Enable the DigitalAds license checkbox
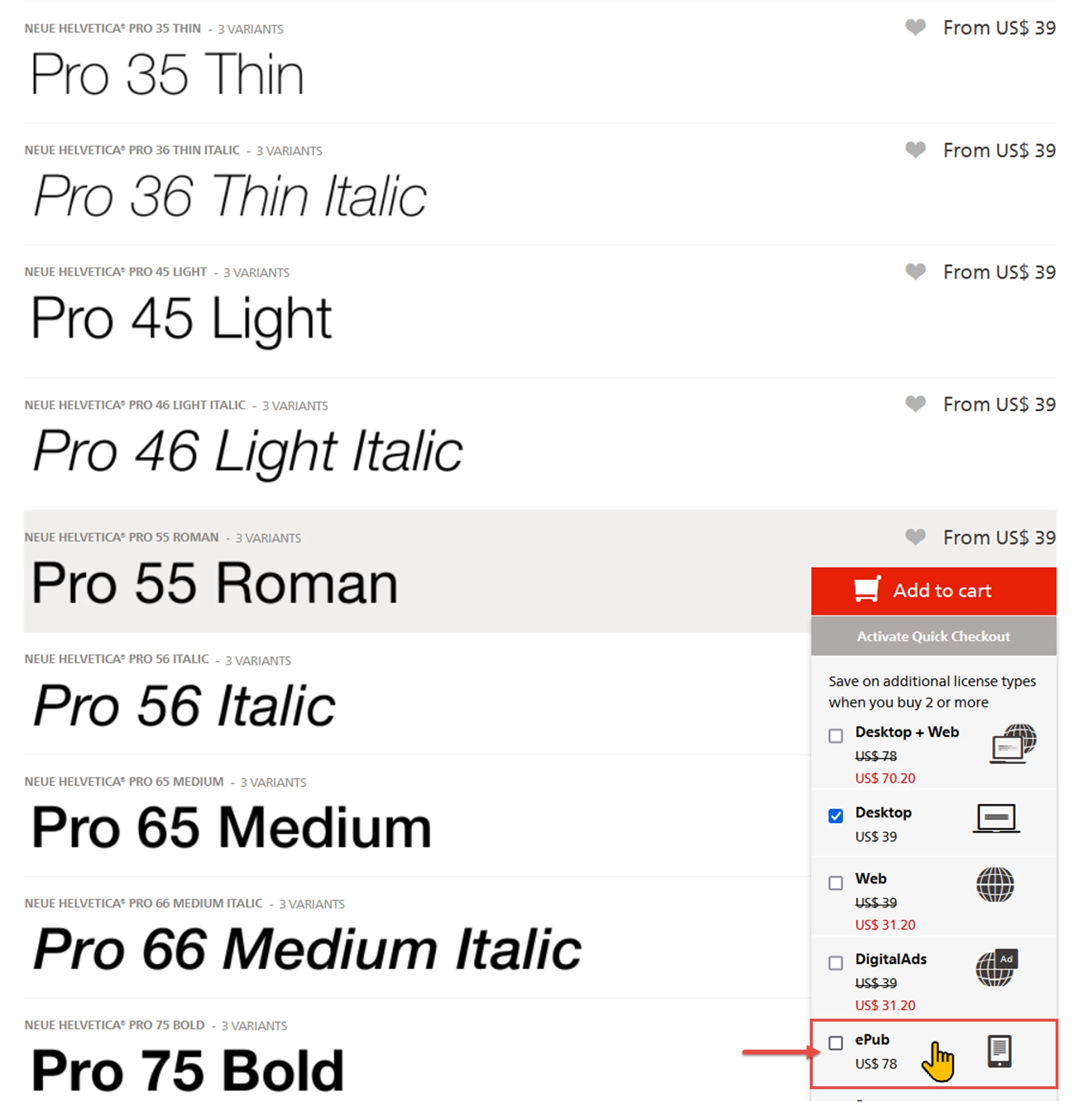1092x1104 pixels. click(x=835, y=963)
